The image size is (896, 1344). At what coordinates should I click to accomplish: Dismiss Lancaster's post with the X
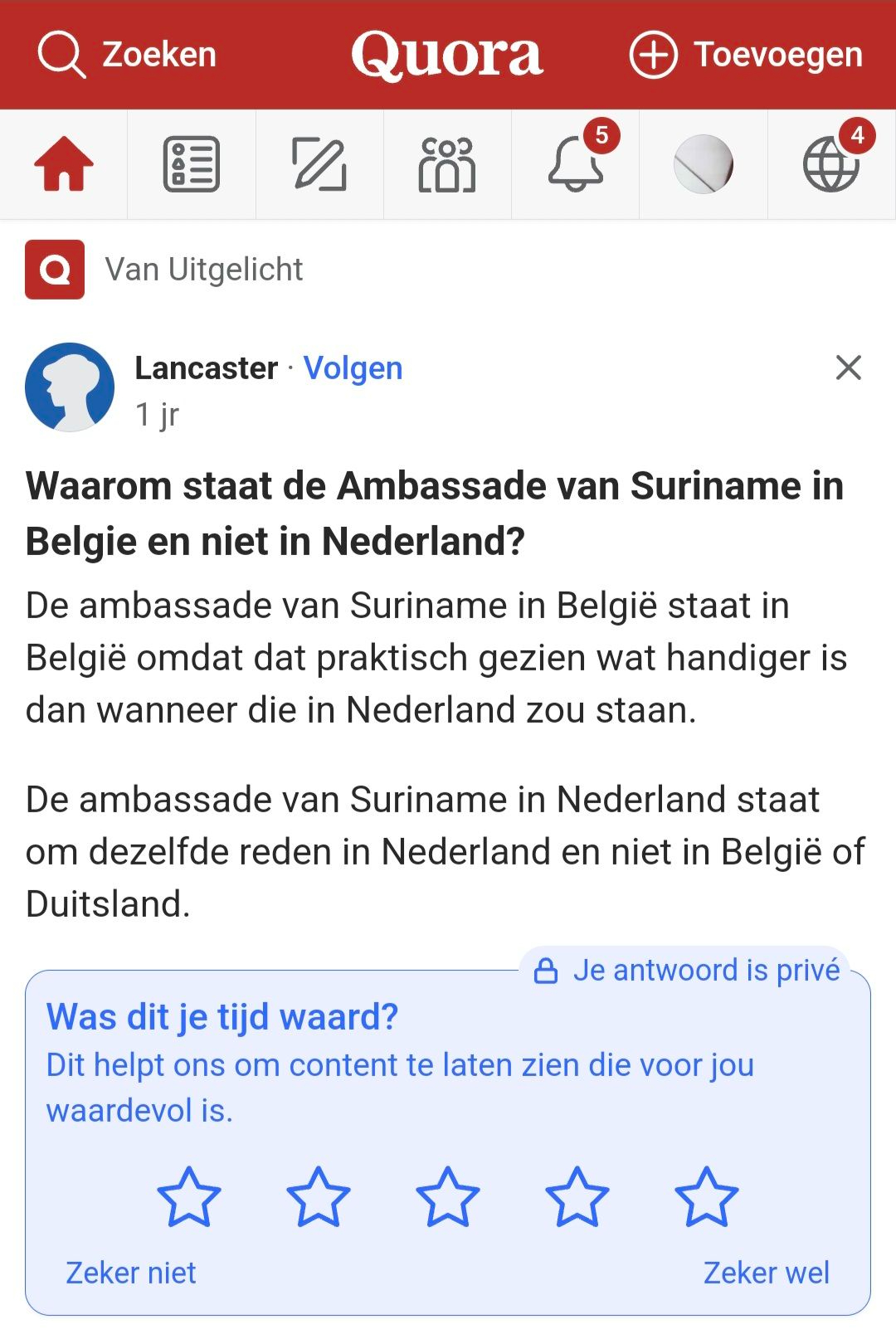coord(848,368)
